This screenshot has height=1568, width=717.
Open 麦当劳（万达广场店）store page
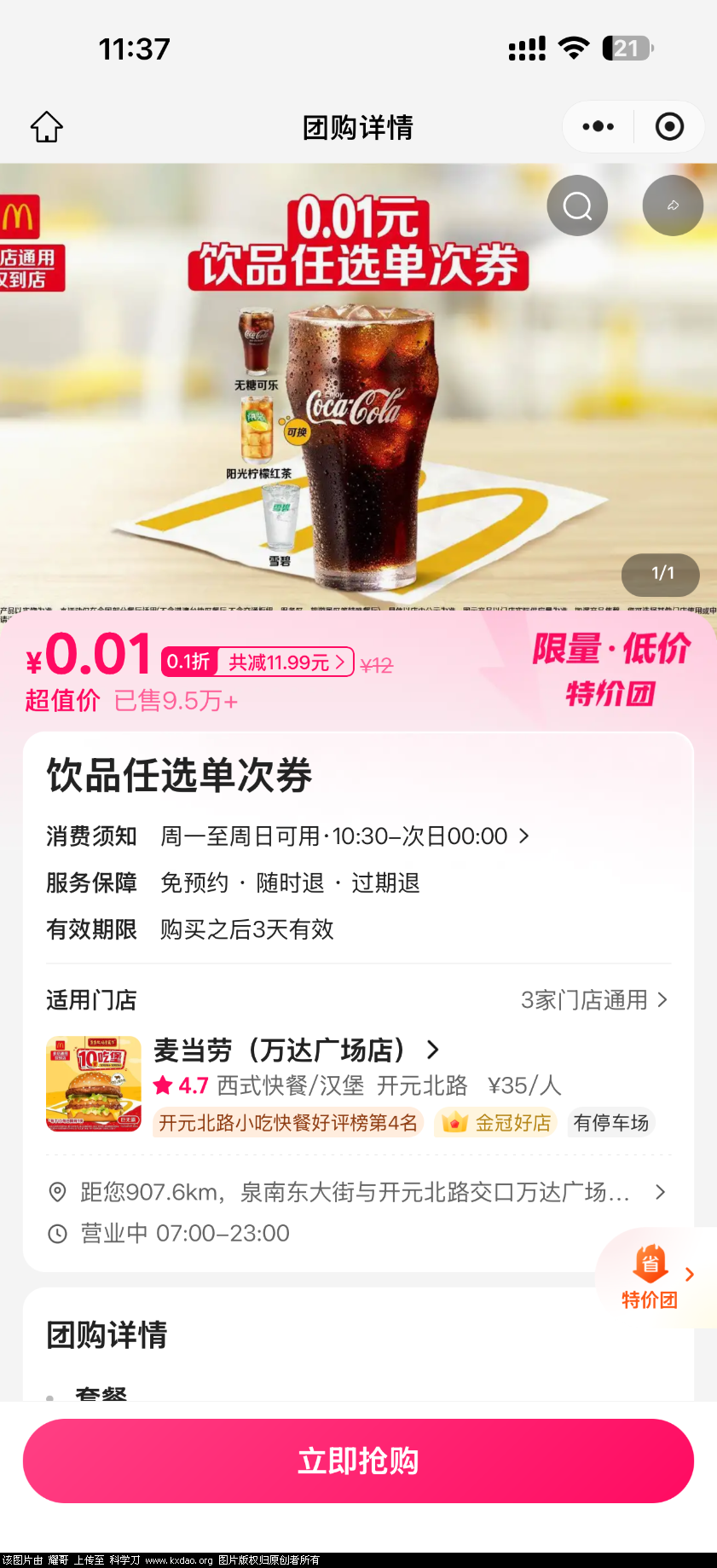(x=296, y=1050)
